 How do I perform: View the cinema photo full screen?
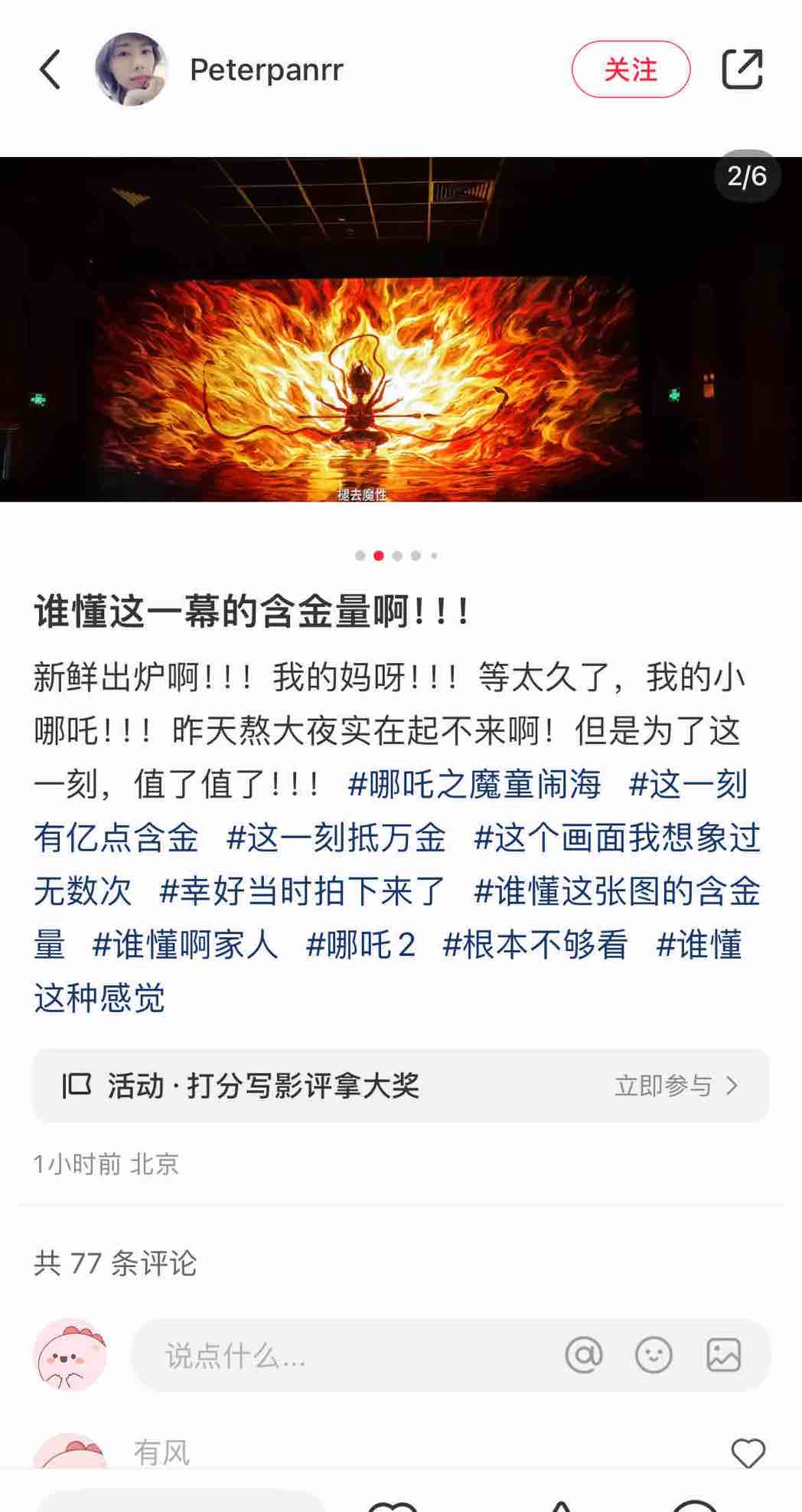point(401,329)
